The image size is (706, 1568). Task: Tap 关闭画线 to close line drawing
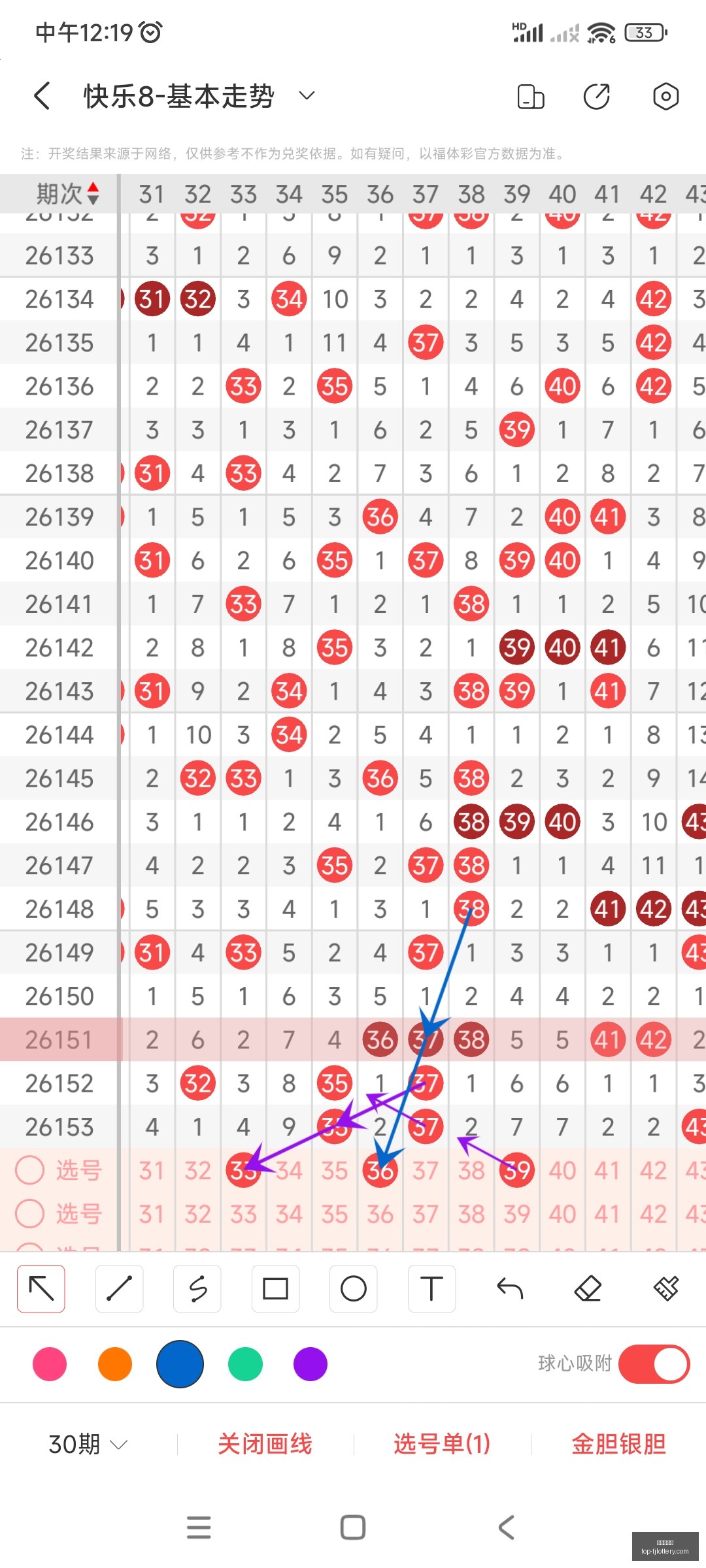(x=265, y=1444)
